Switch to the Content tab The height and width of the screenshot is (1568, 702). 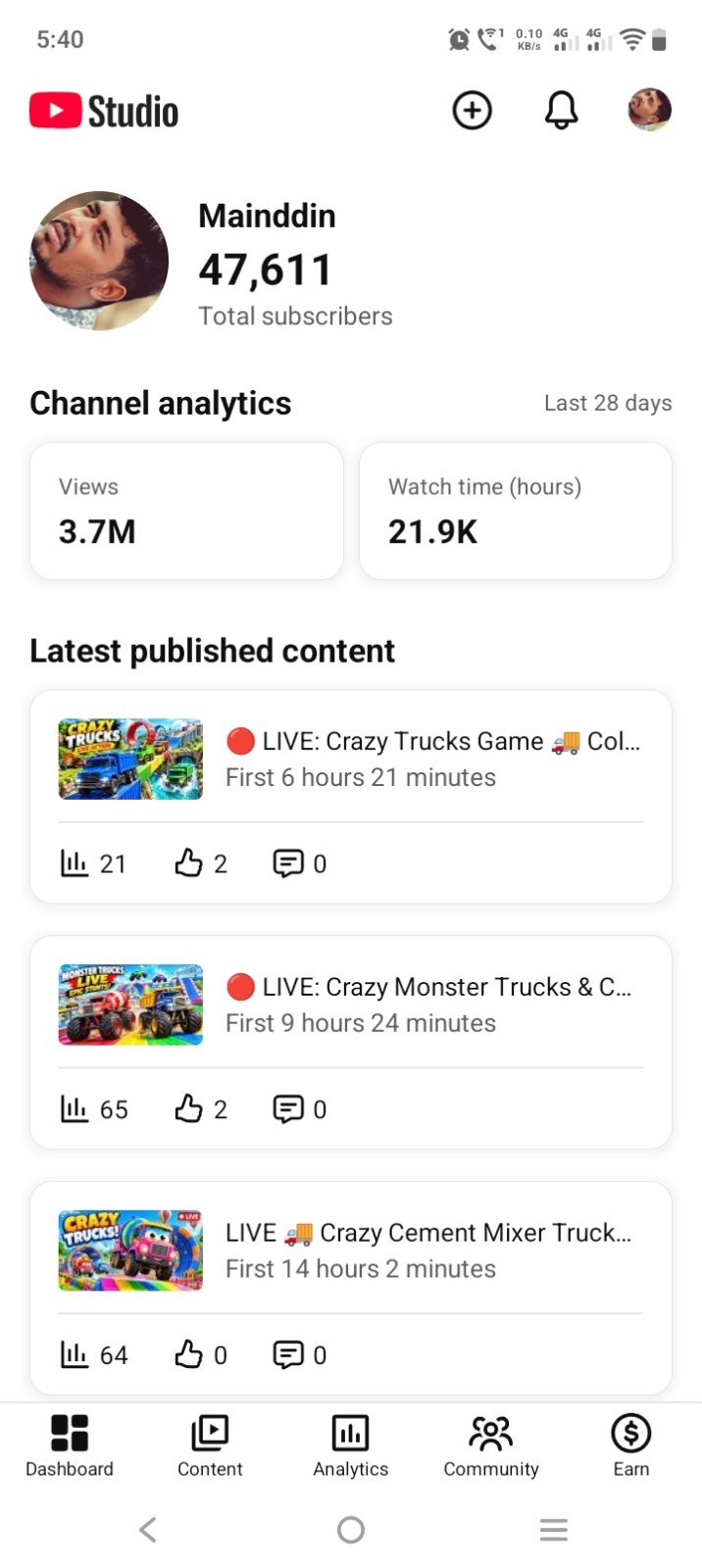(210, 1445)
